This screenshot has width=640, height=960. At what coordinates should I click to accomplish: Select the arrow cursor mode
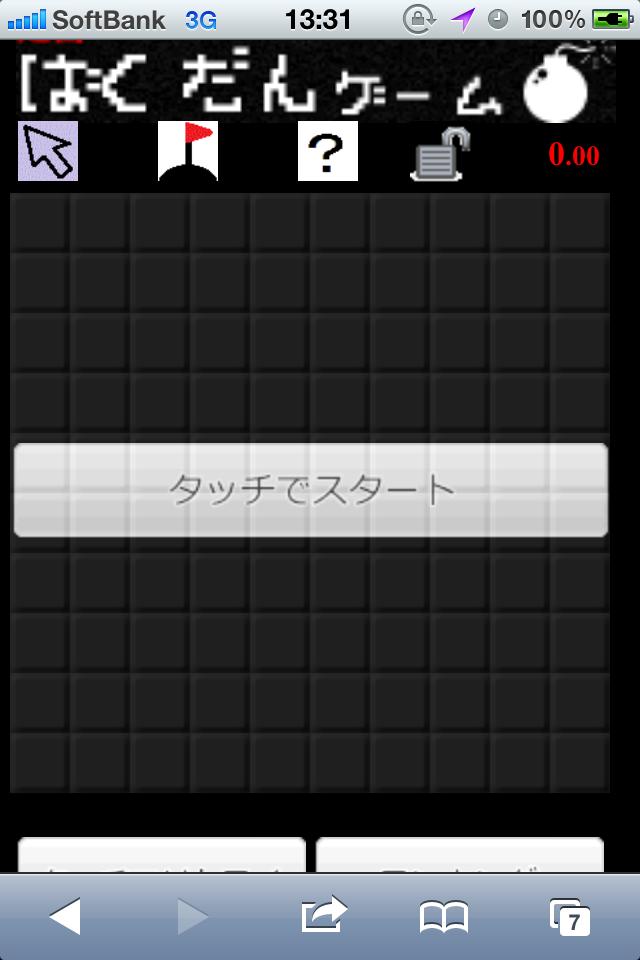(x=48, y=152)
